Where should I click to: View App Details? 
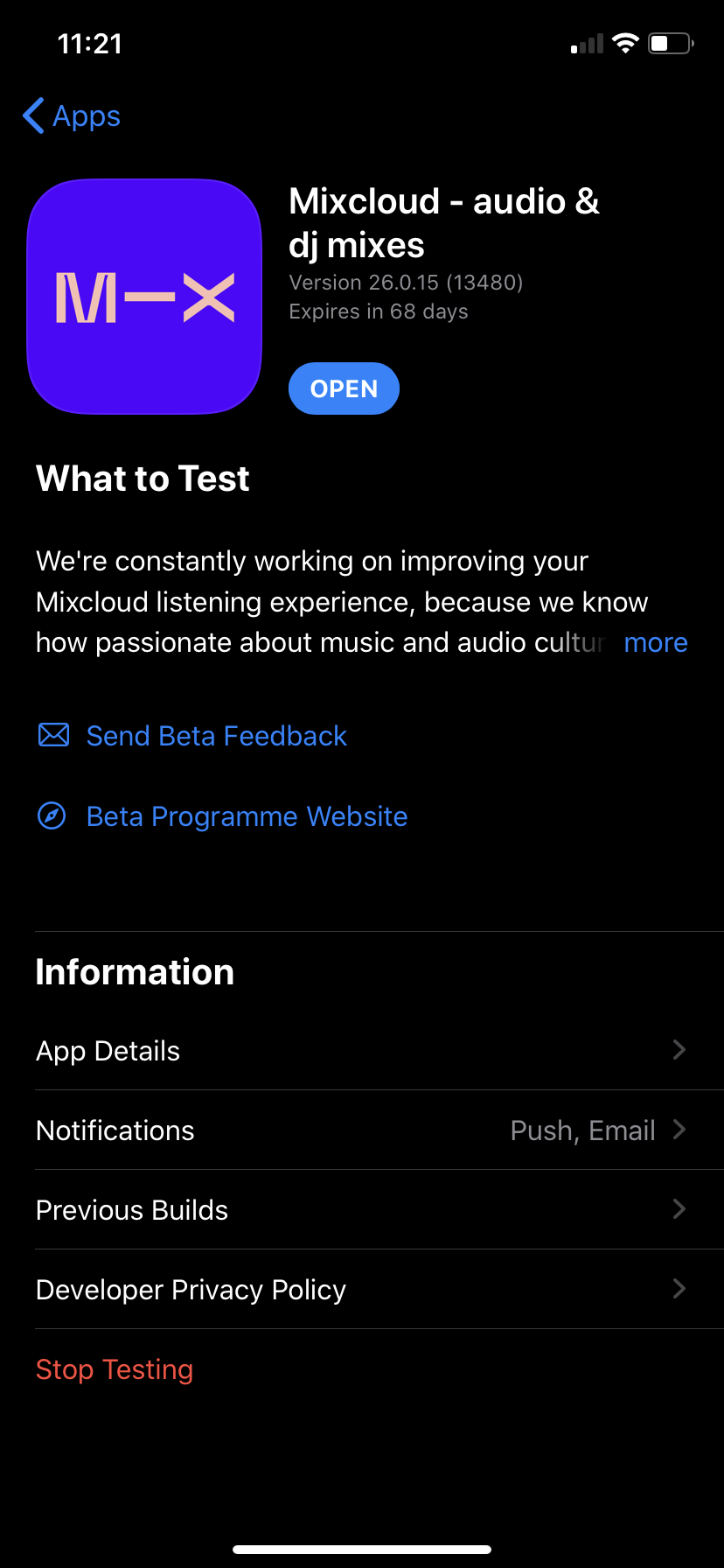point(360,1051)
